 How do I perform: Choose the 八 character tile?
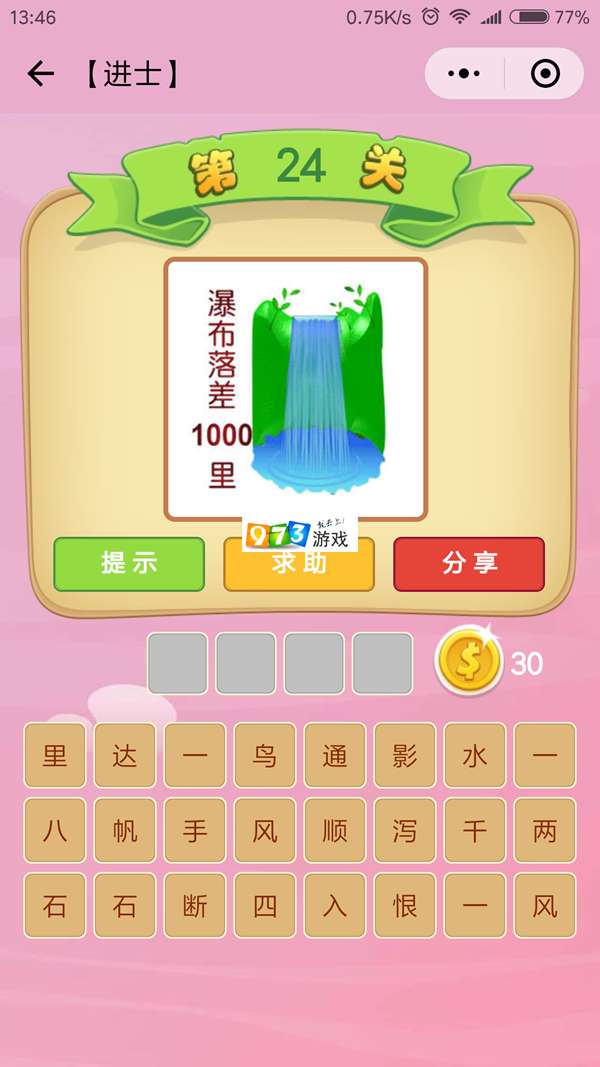click(55, 830)
